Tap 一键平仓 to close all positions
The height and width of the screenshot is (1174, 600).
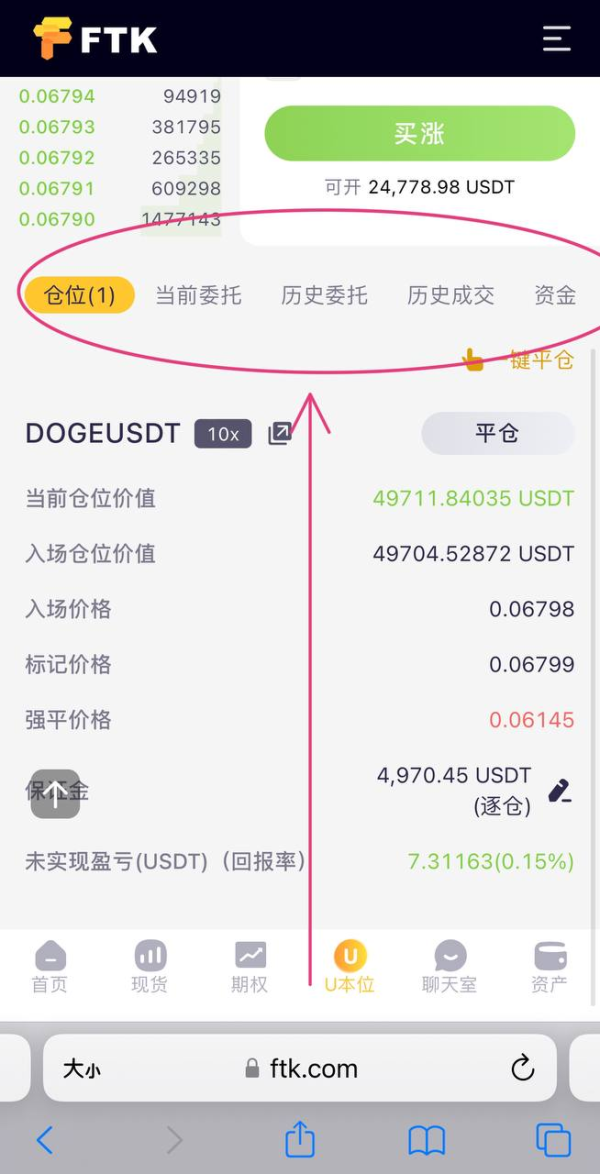(x=520, y=360)
